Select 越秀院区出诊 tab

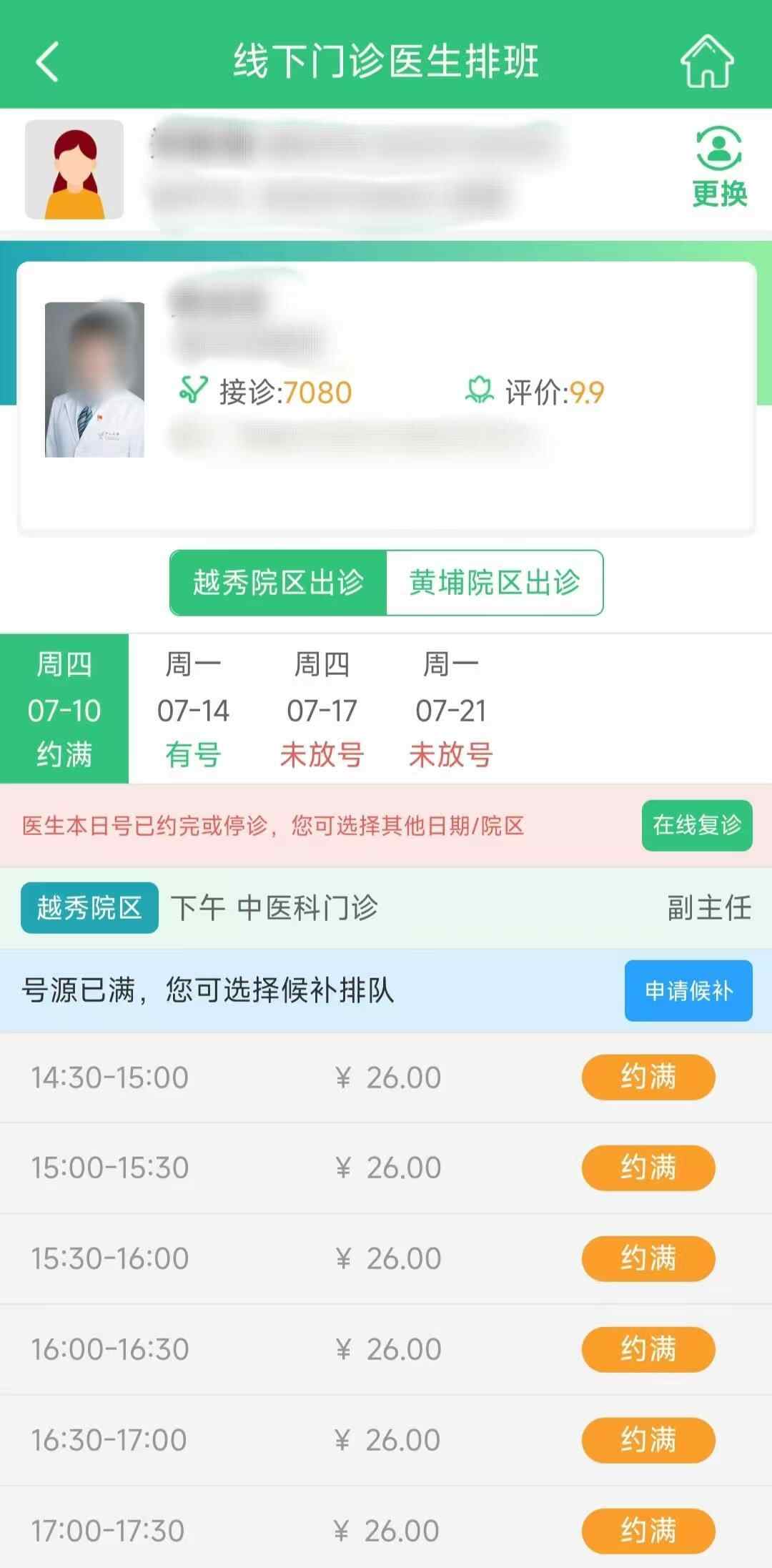click(x=278, y=583)
